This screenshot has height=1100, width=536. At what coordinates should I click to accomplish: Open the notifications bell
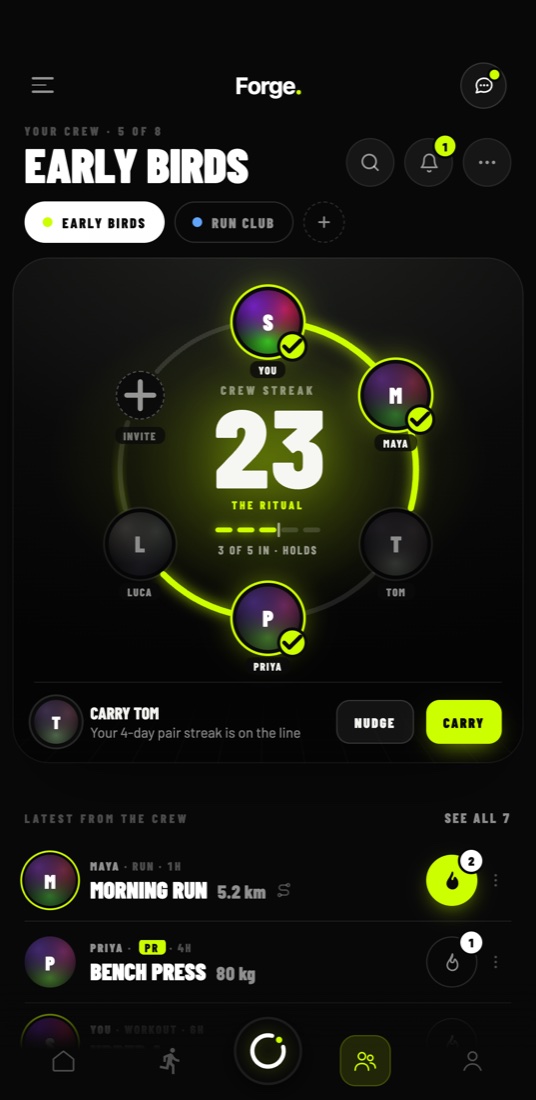[x=429, y=162]
